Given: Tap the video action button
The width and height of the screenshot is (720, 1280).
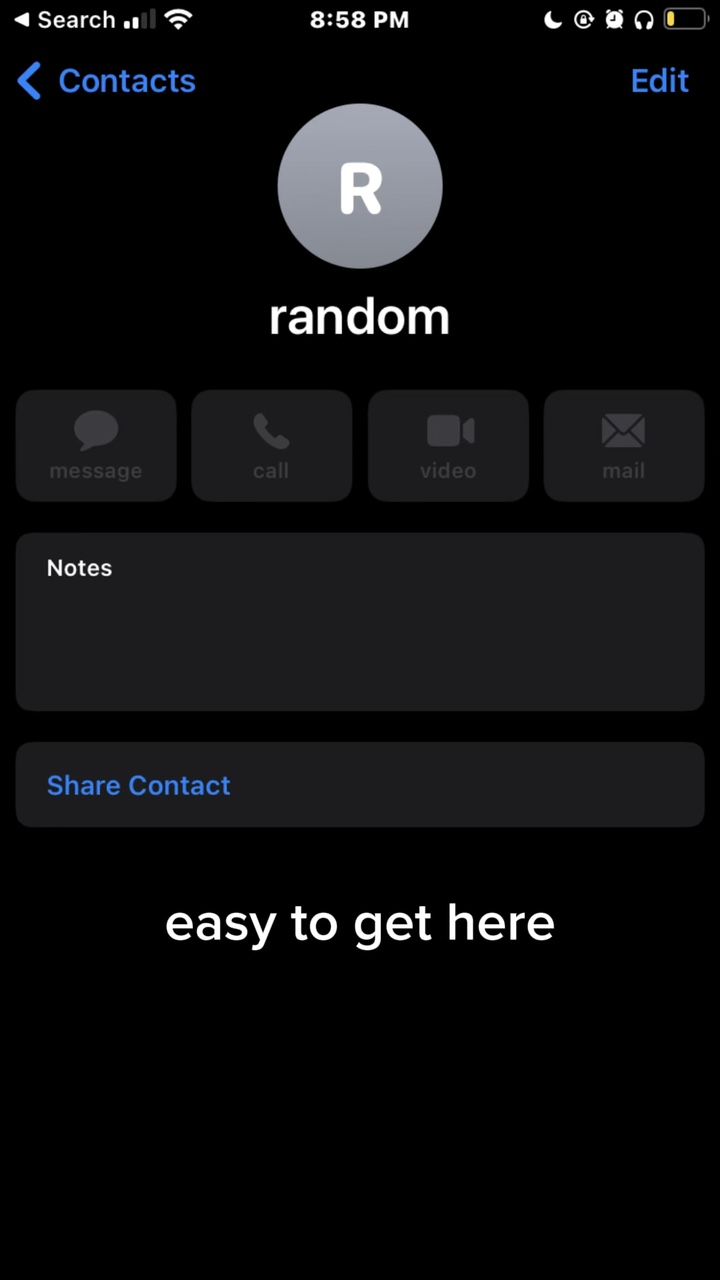Looking at the screenshot, I should pos(448,445).
